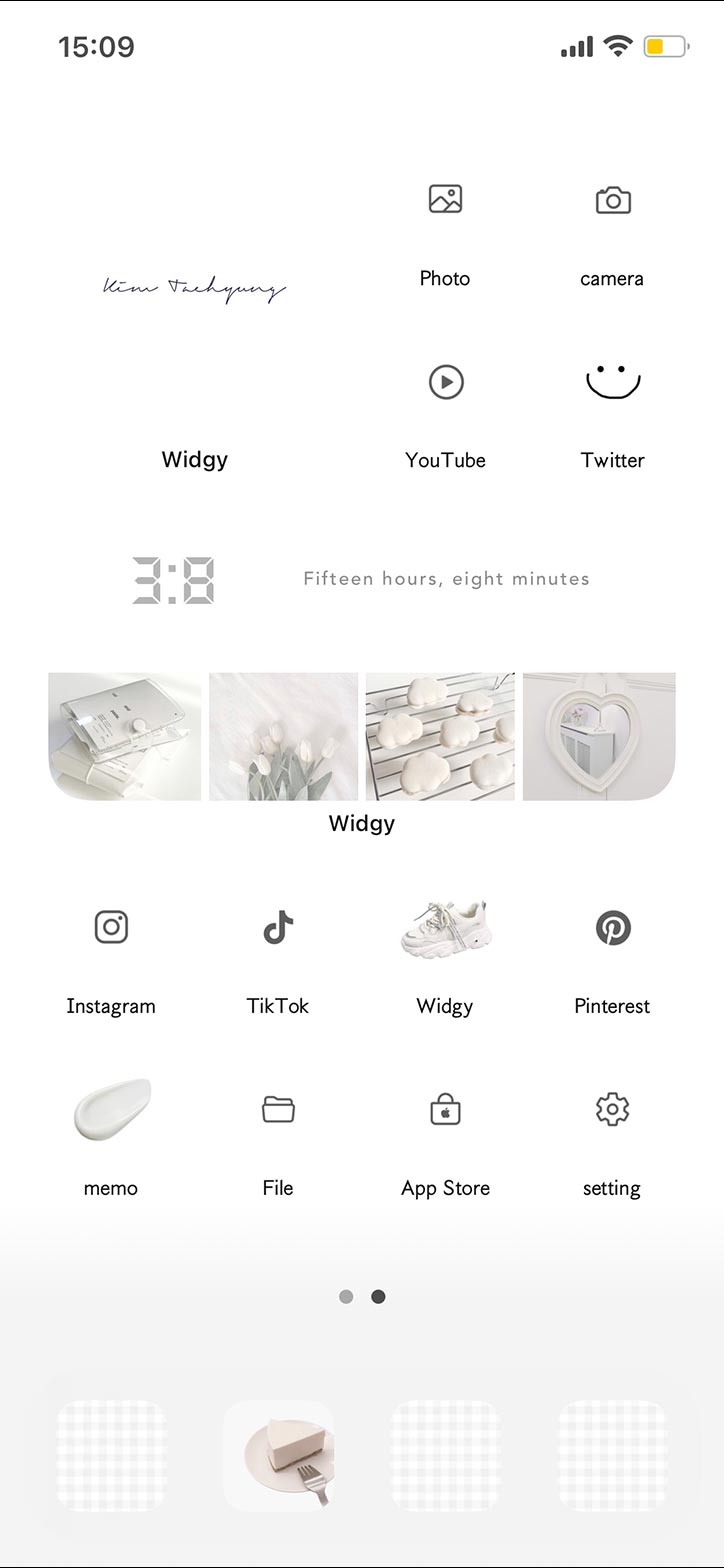Viewport: 724px width, 1568px height.
Task: Open the setting app
Action: tap(612, 1109)
